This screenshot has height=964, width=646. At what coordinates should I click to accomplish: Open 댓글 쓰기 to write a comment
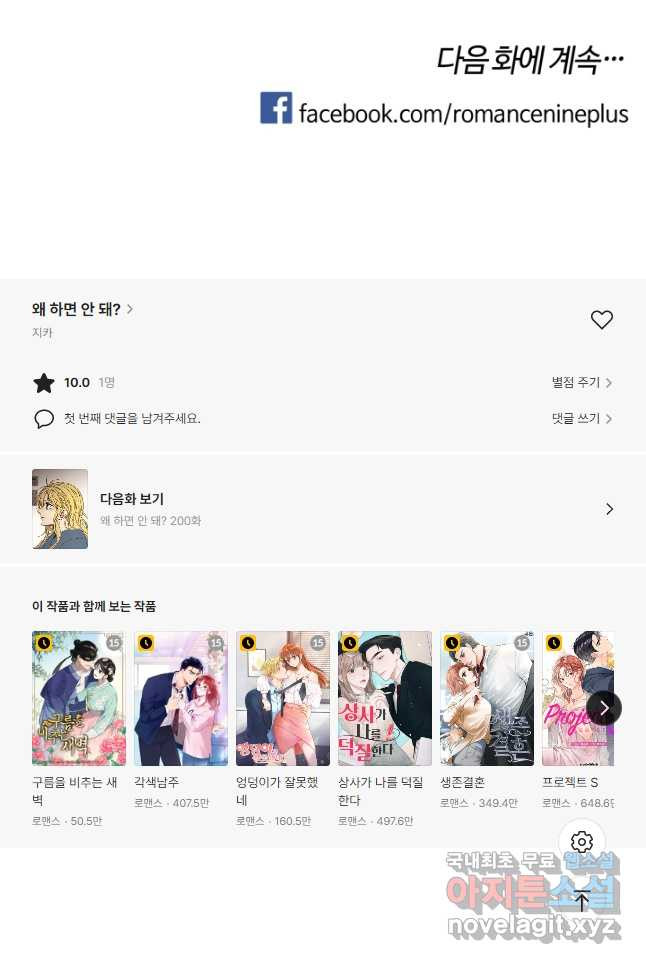pos(581,419)
